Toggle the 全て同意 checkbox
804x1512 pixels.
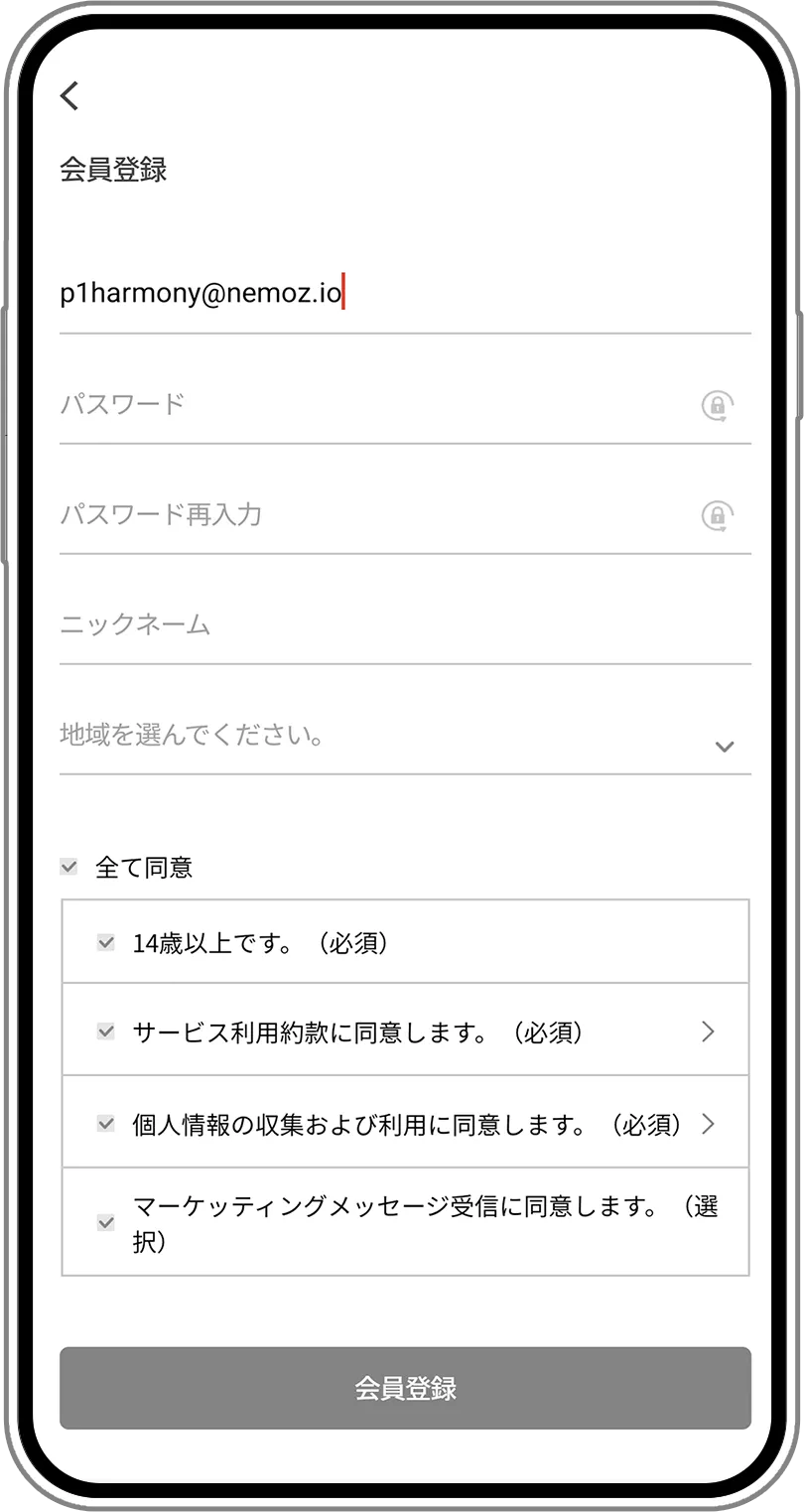click(68, 867)
